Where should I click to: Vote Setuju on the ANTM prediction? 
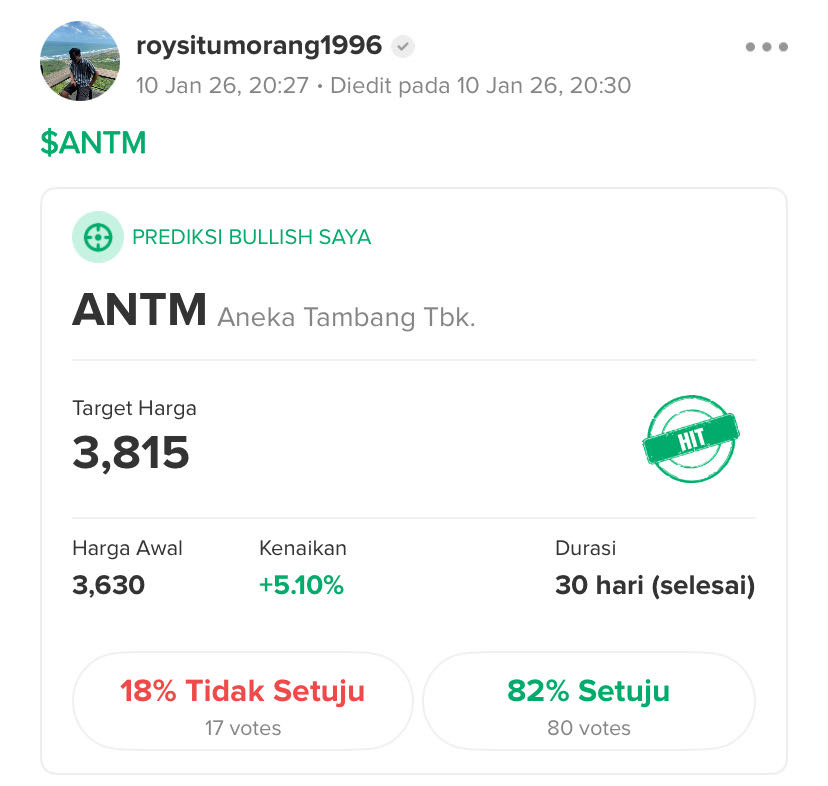[x=588, y=701]
